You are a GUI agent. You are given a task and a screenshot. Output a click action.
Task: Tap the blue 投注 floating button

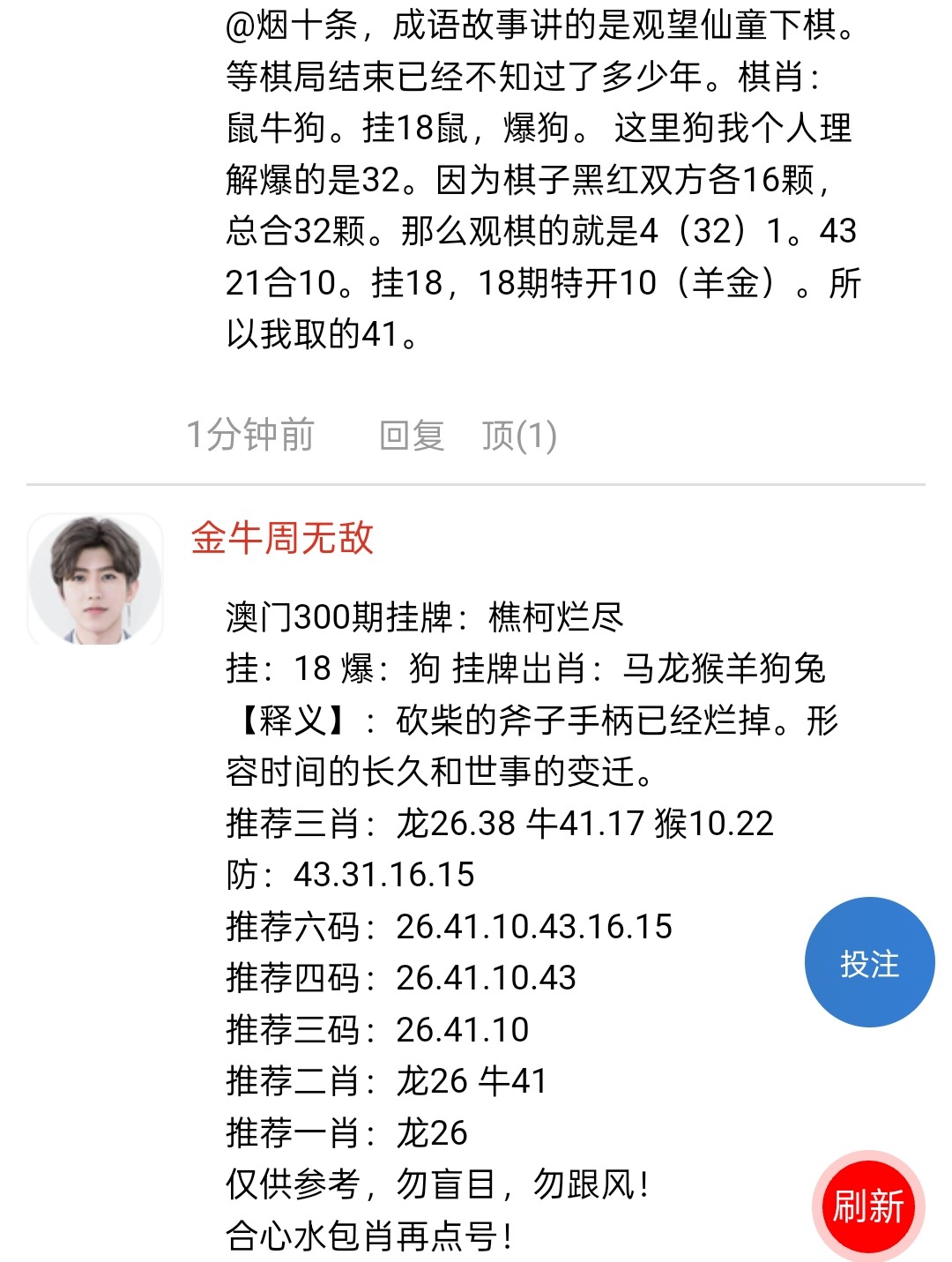click(x=869, y=962)
